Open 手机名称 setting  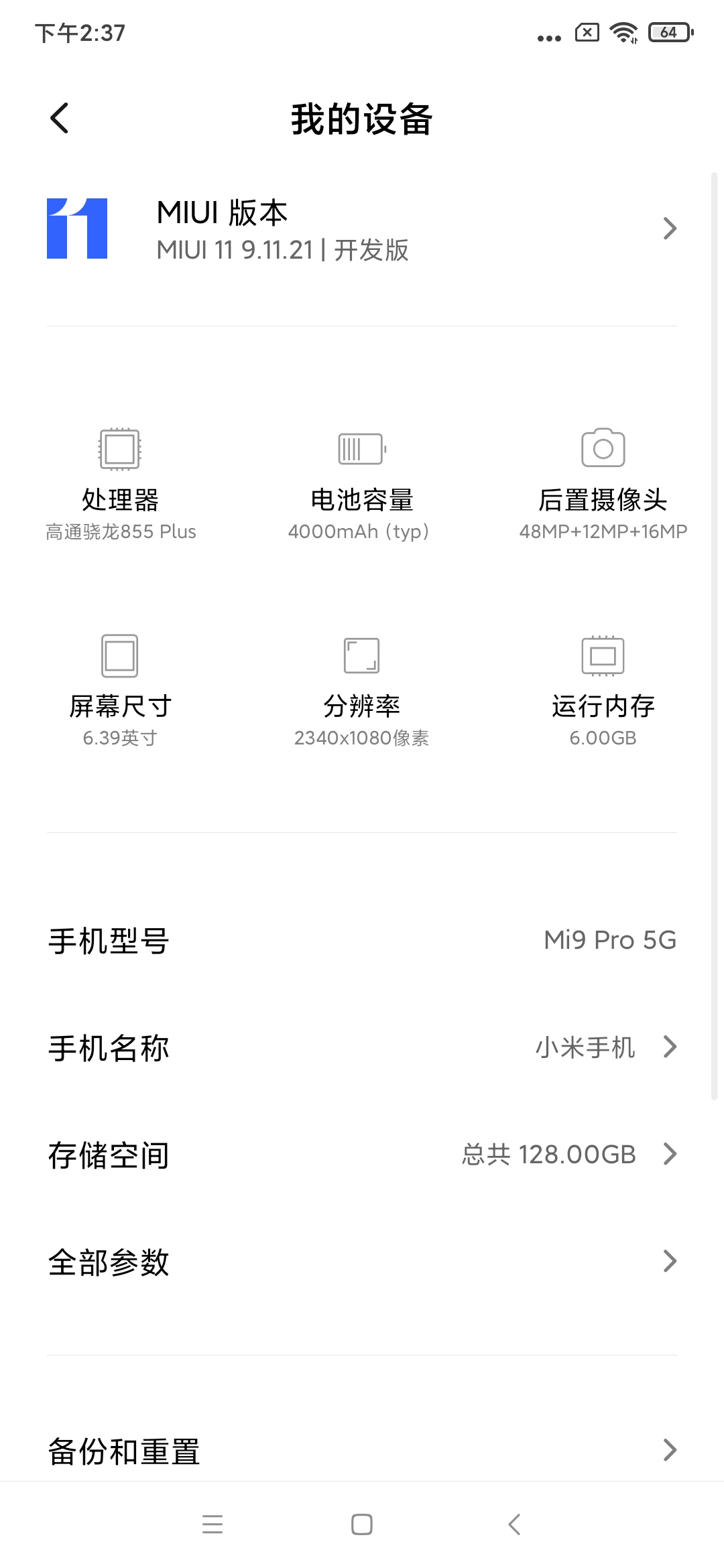tap(362, 1047)
